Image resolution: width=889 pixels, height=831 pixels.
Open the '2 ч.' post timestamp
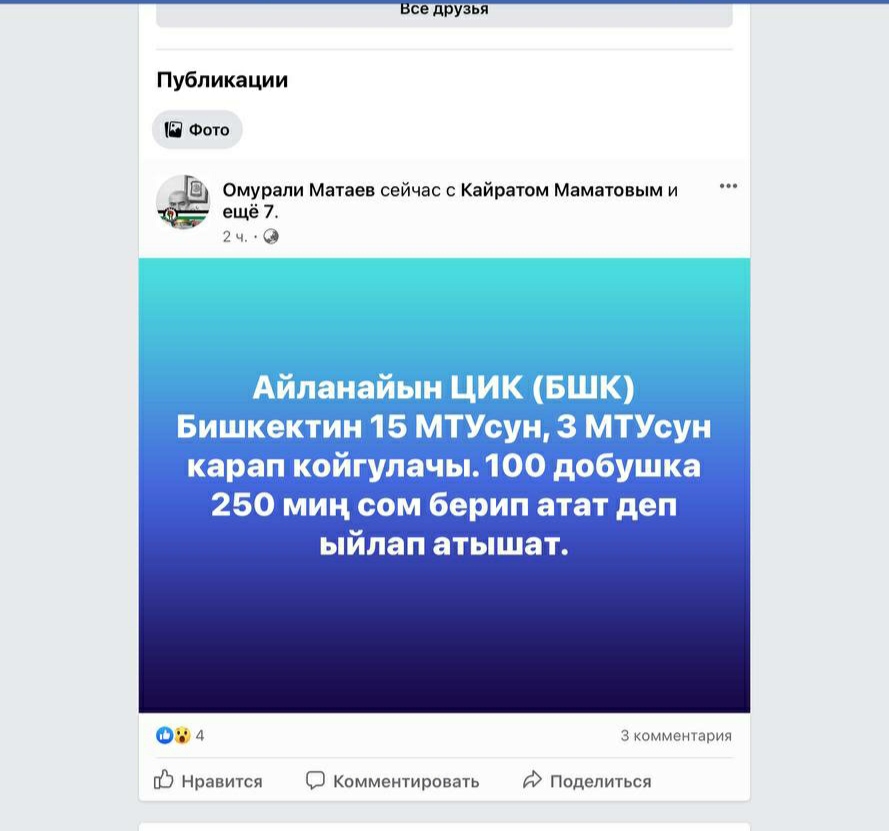[234, 237]
